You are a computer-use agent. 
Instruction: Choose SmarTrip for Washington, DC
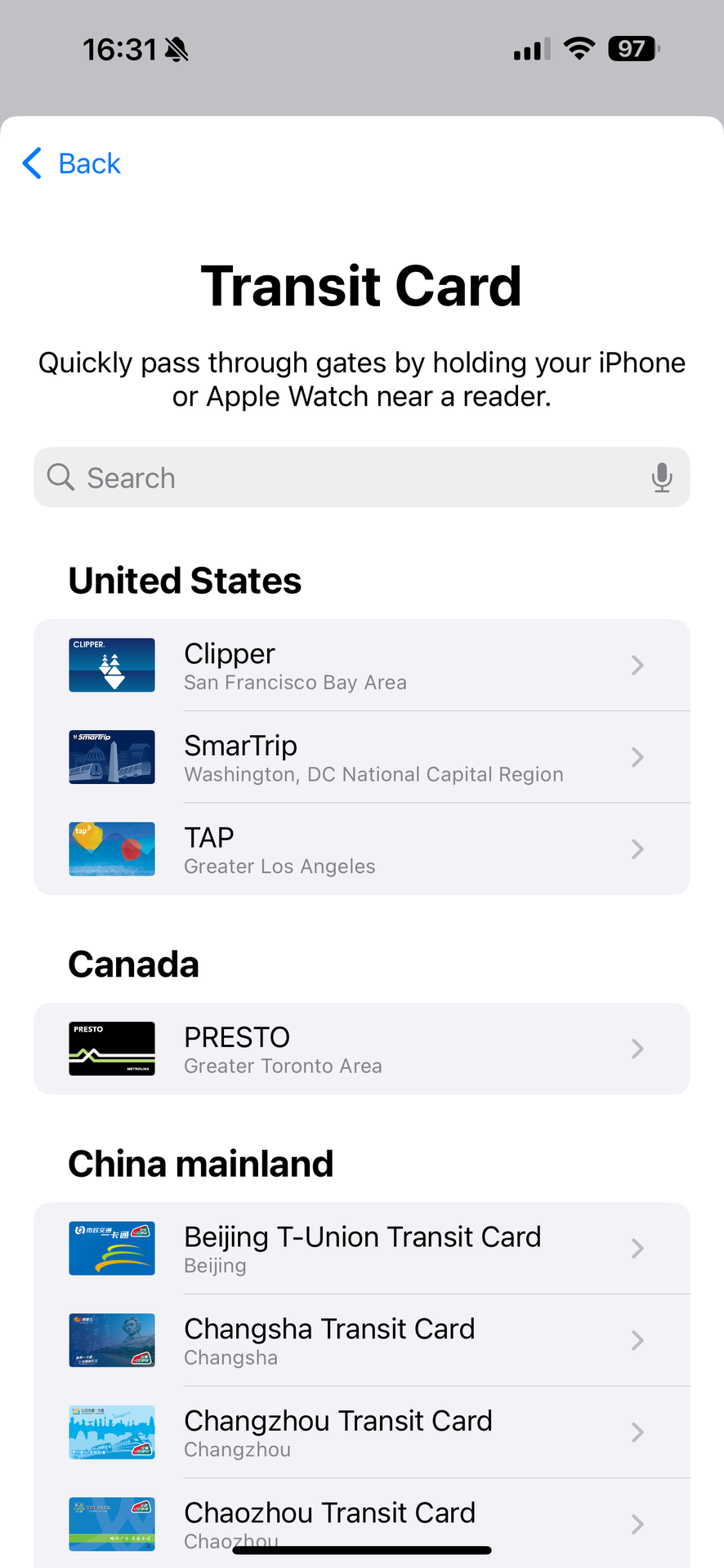(361, 758)
